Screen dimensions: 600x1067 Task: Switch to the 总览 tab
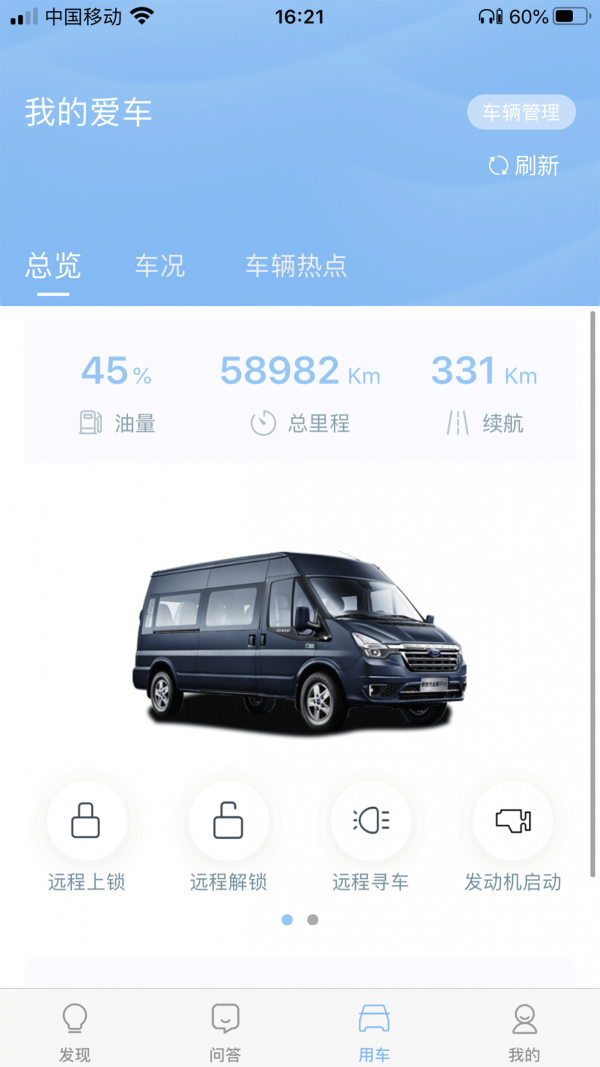tap(53, 266)
